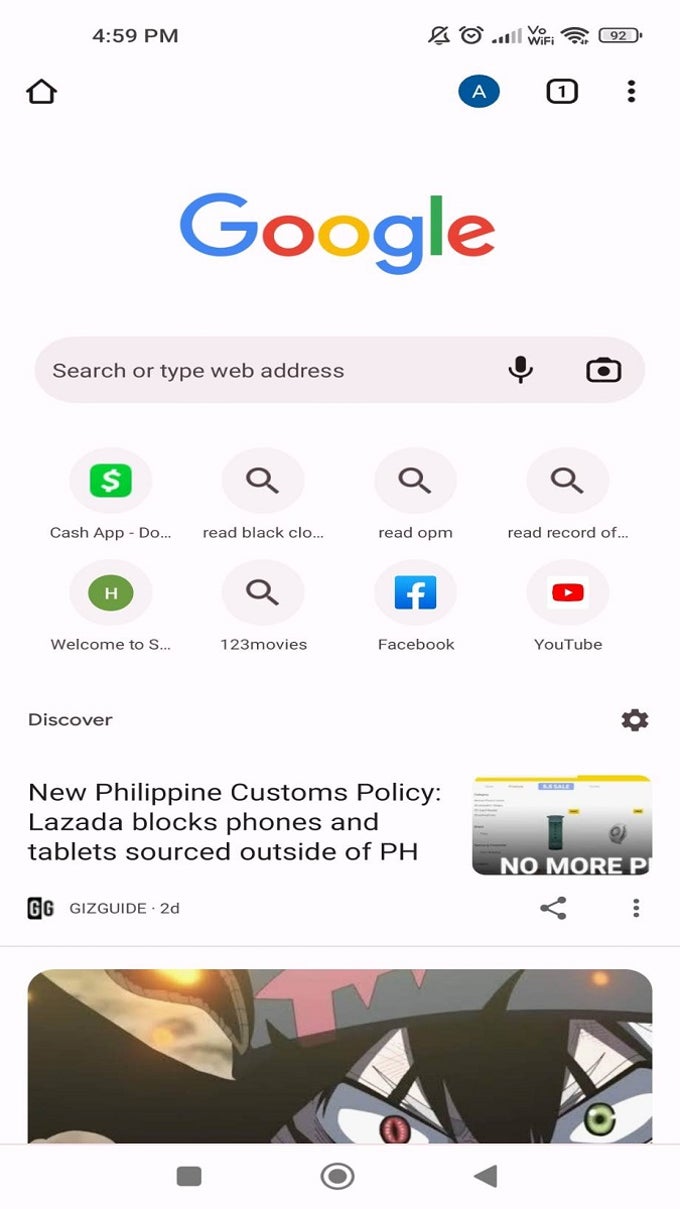Start a voice search with the microphone
Image resolution: width=680 pixels, height=1209 pixels.
coord(520,370)
